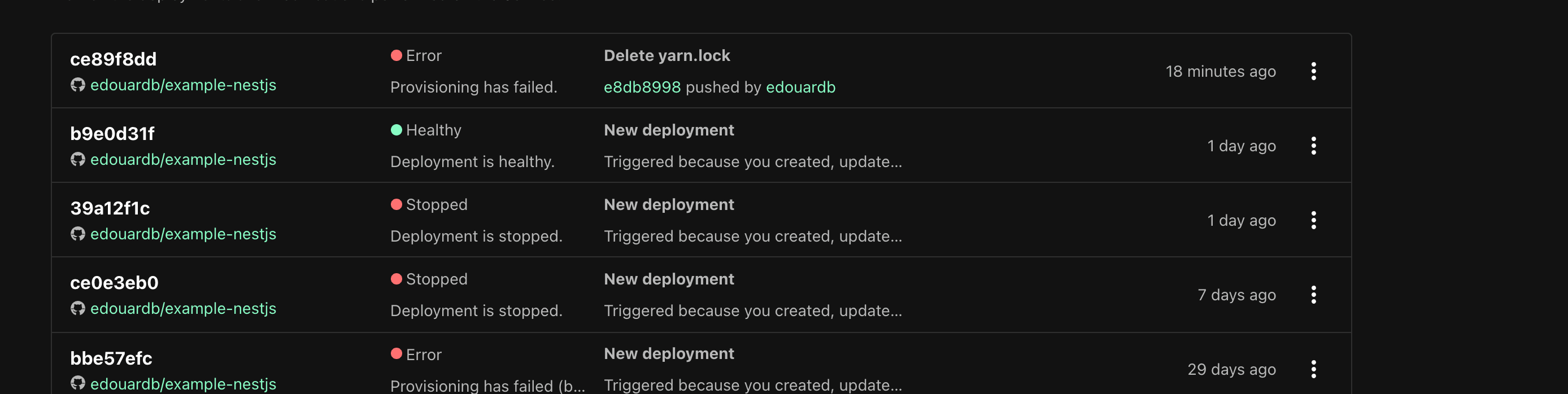View stopped deployment ce0e3eb0
The width and height of the screenshot is (1568, 394).
point(114,283)
